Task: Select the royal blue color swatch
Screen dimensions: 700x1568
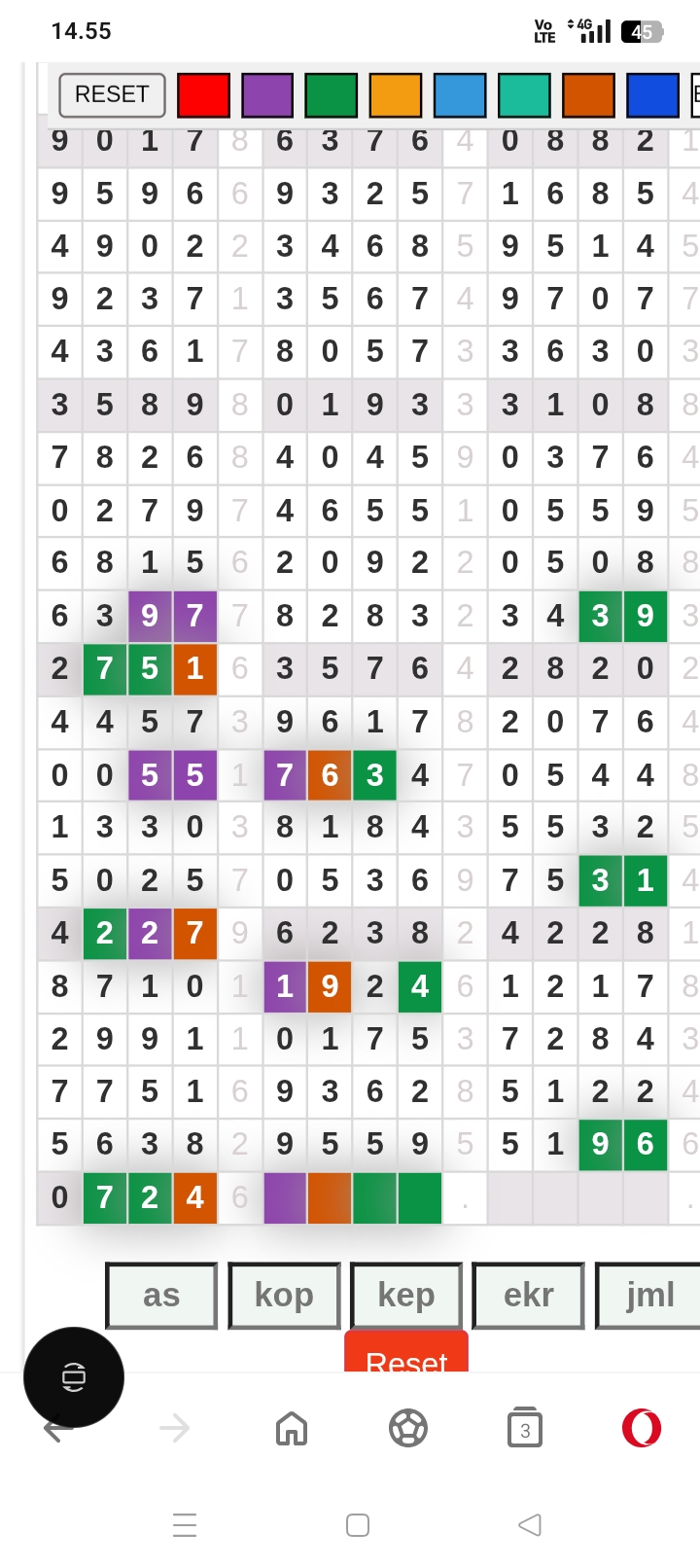Action: click(x=652, y=95)
